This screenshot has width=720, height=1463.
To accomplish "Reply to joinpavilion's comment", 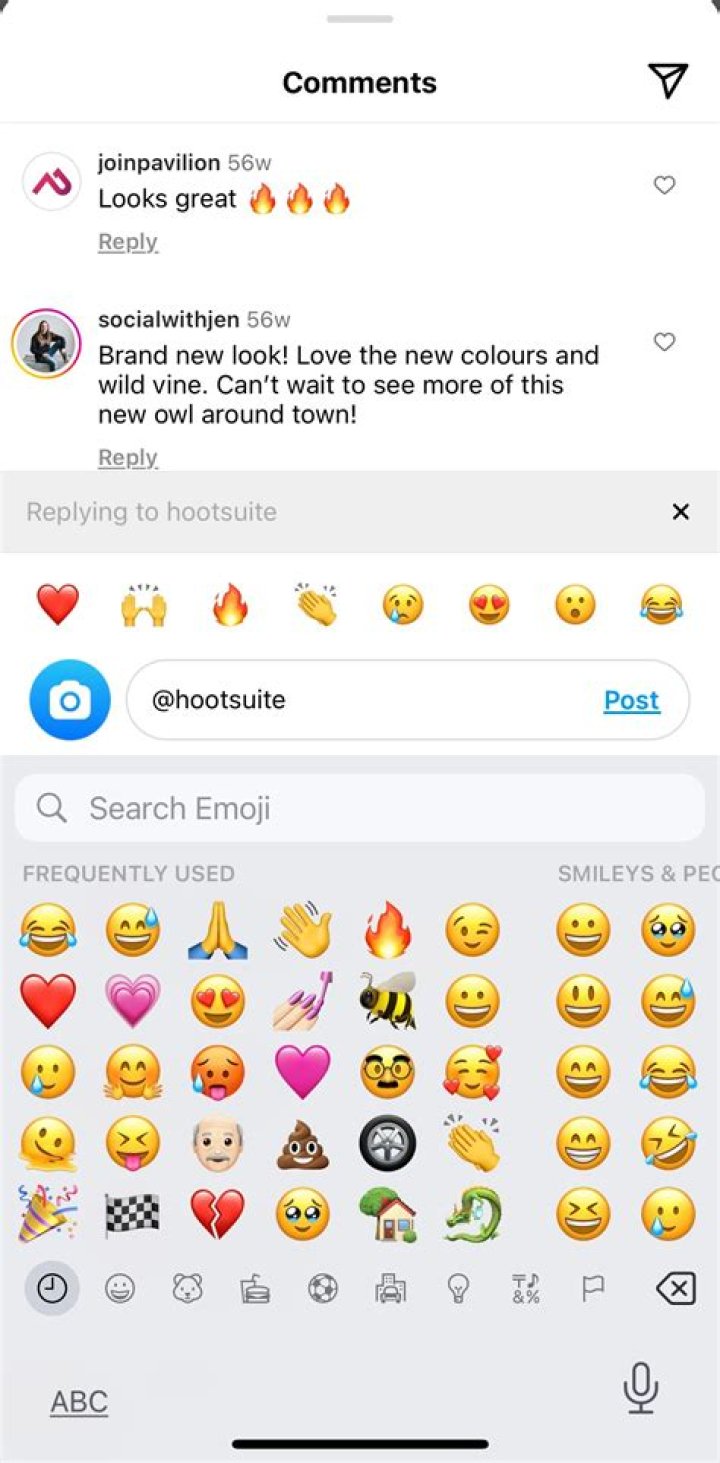I will pyautogui.click(x=128, y=242).
